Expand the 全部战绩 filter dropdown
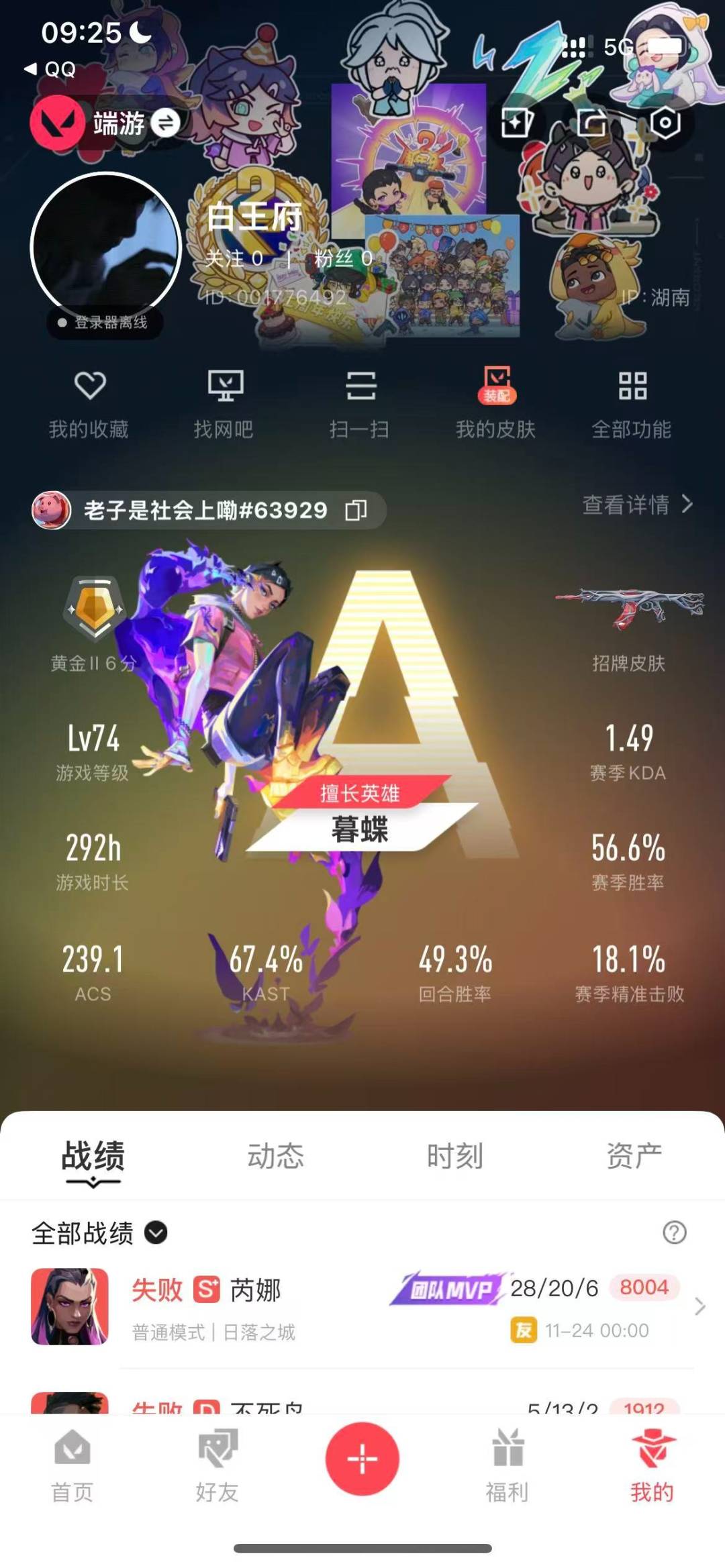Screen dimensions: 725x1568 pyautogui.click(x=156, y=1233)
